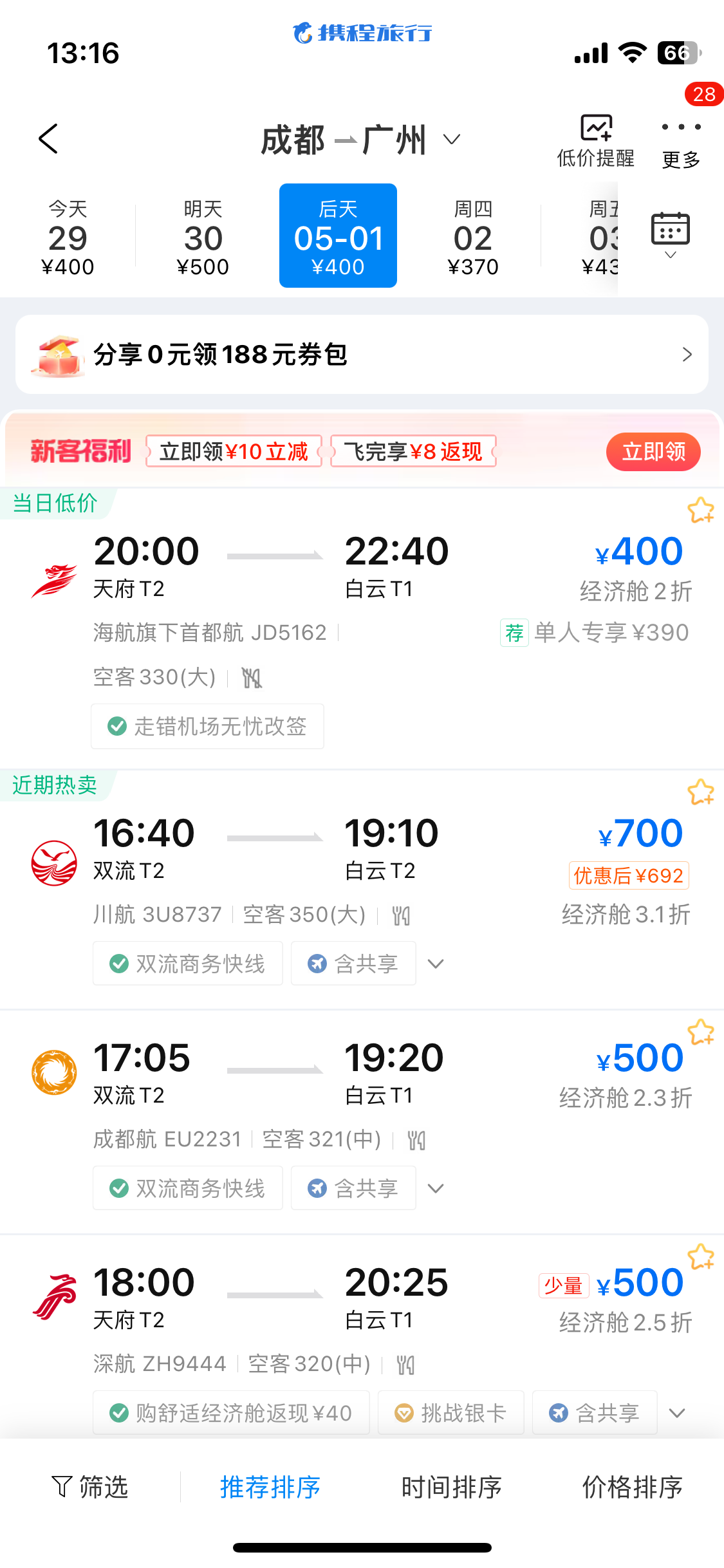Open the 18:00 深航 ZH9444 flight
724x1568 pixels.
tap(362, 1338)
